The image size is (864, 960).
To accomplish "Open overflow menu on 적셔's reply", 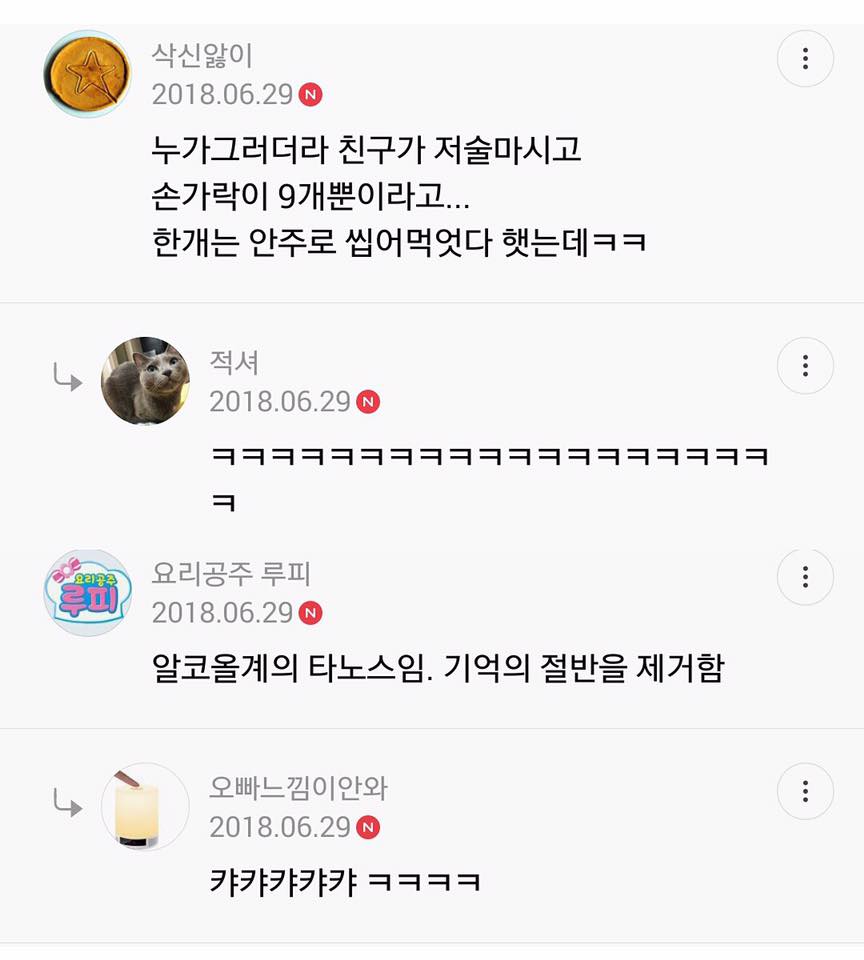I will point(805,365).
